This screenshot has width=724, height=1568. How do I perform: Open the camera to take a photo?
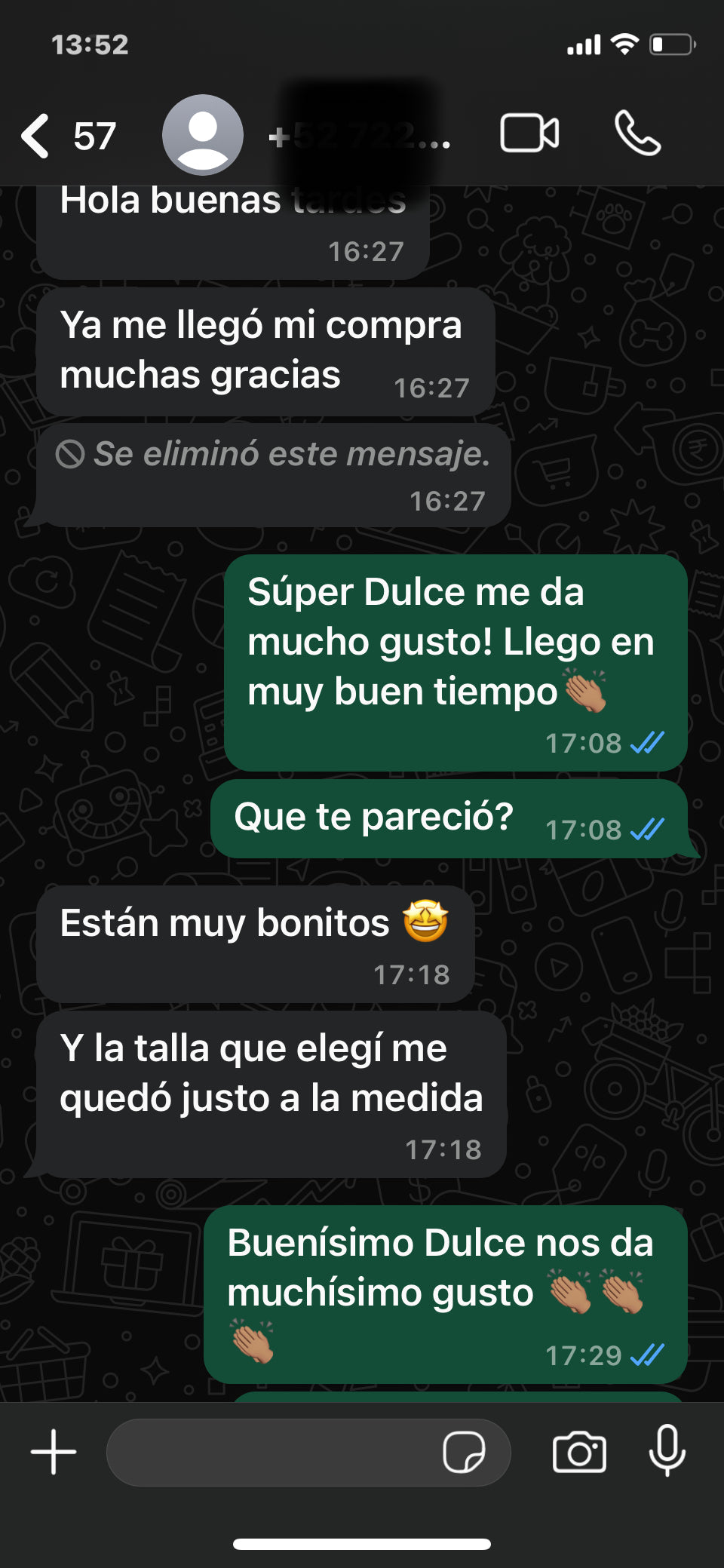pyautogui.click(x=579, y=1452)
